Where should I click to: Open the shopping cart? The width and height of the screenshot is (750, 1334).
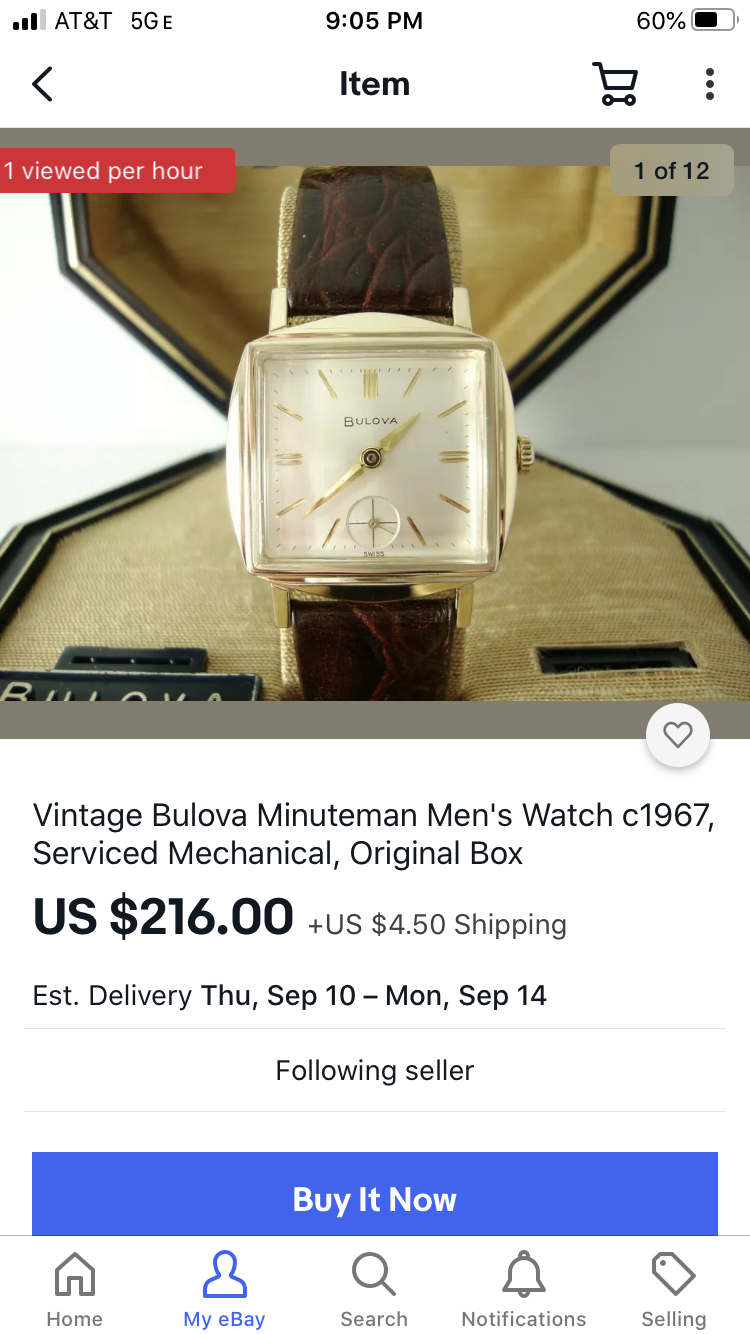tap(615, 84)
